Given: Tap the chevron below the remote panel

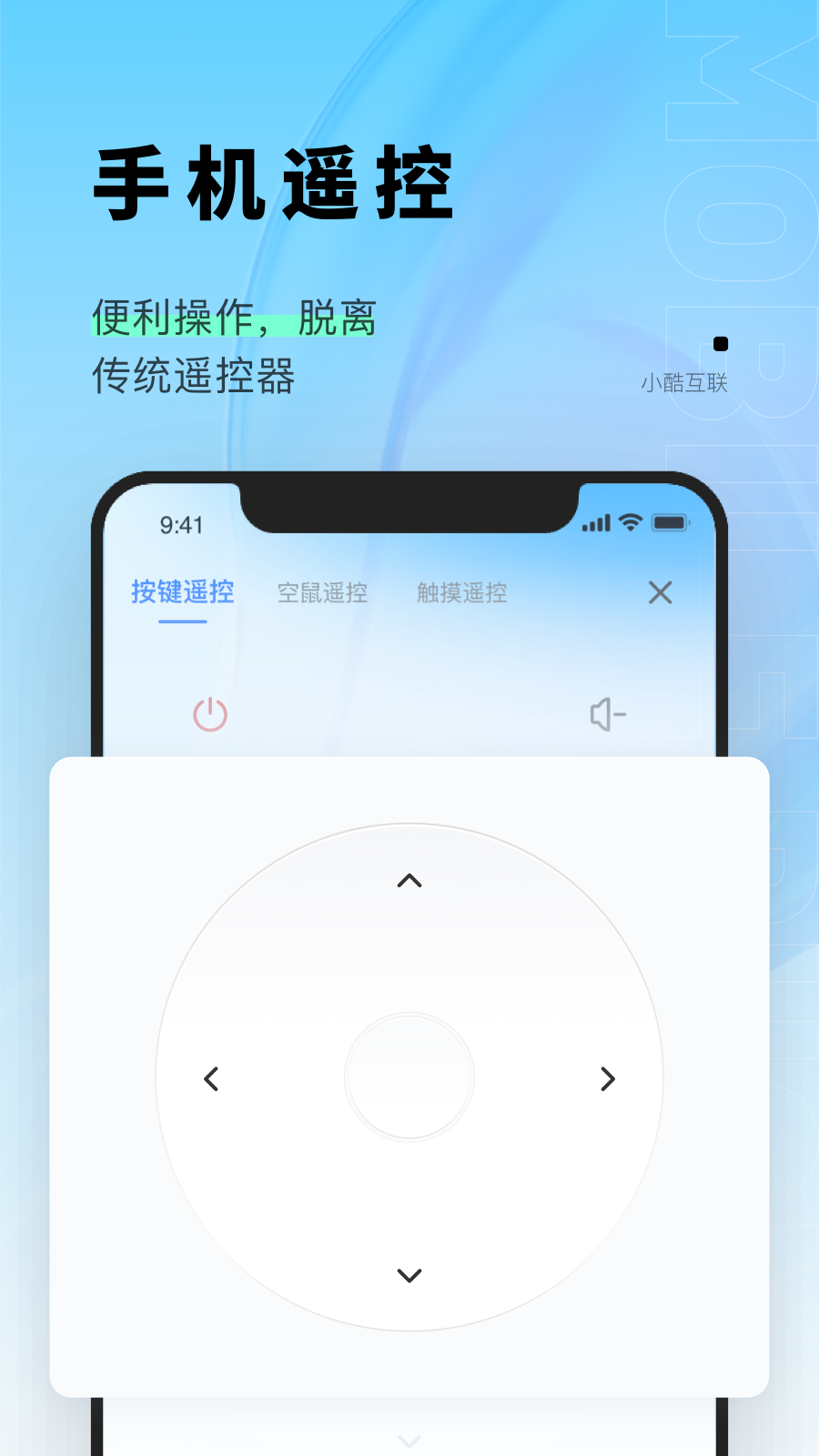Looking at the screenshot, I should [x=409, y=1440].
